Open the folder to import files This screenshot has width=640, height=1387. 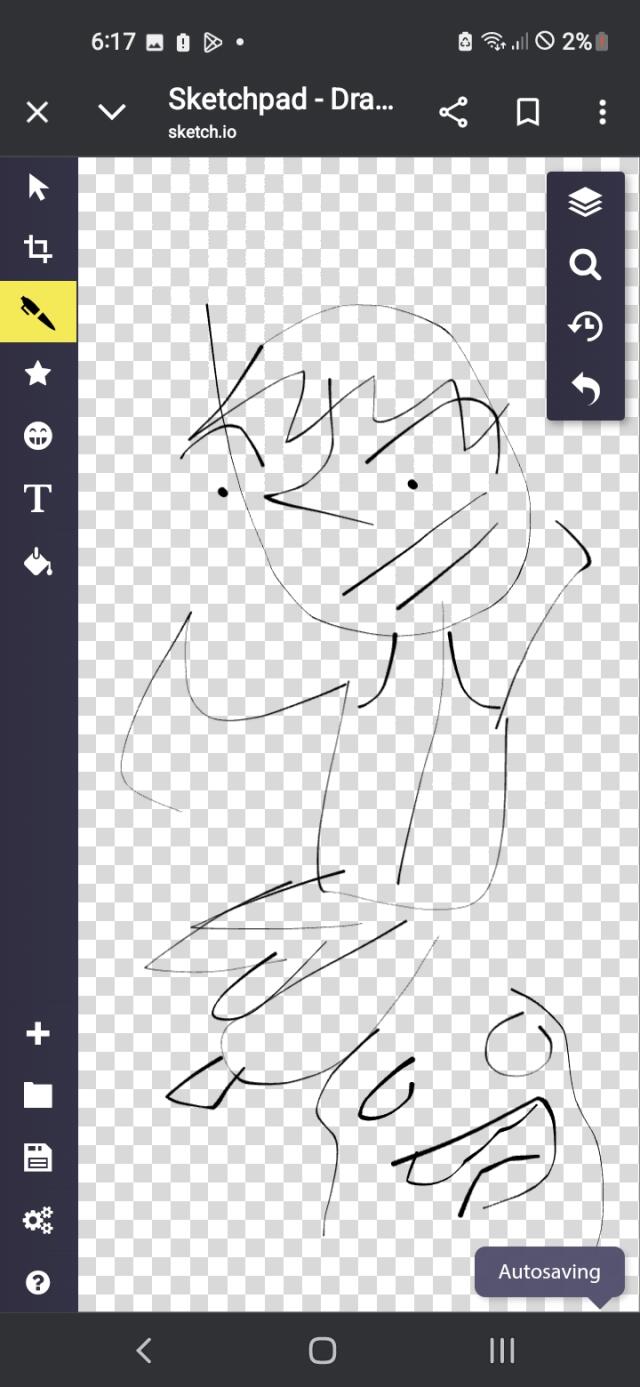pos(38,1095)
